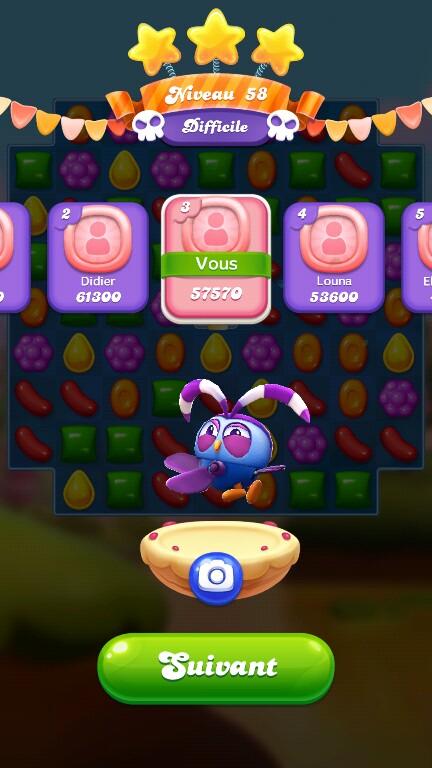
Task: Select your own Vous score card
Action: [216, 259]
